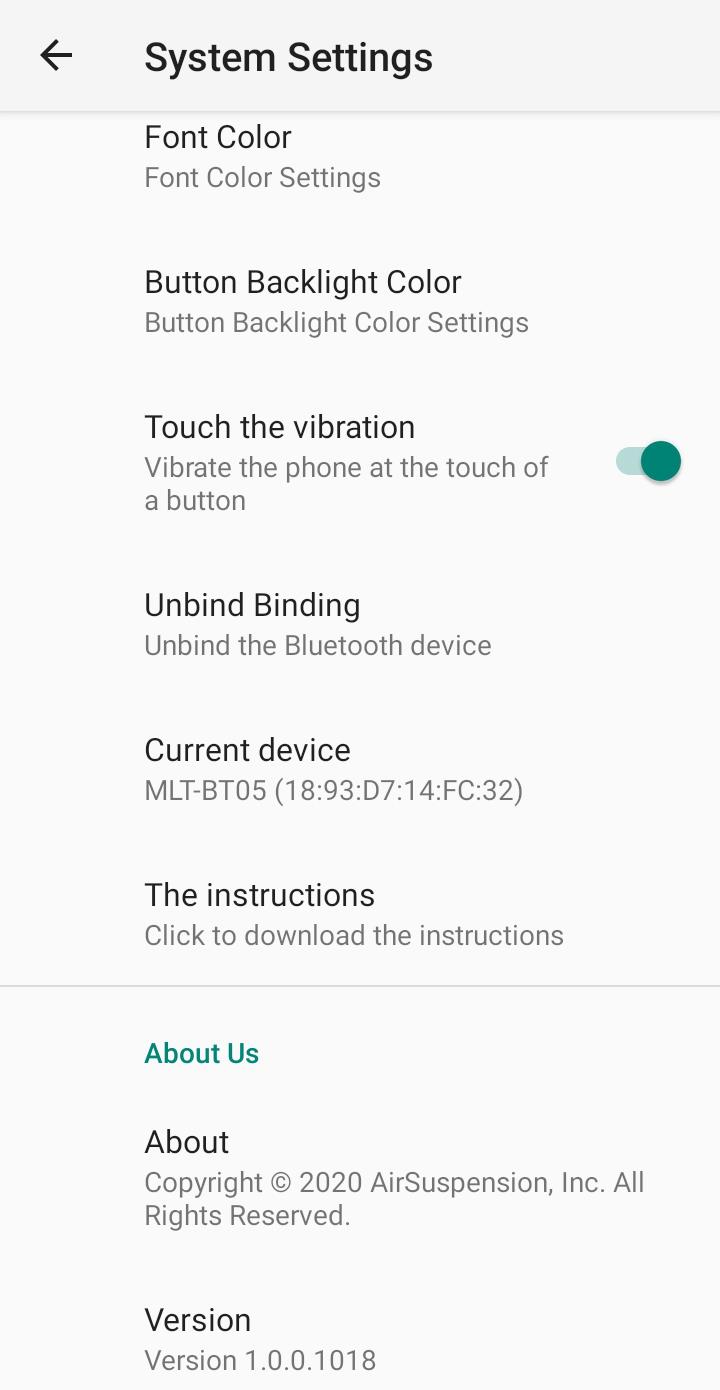Turn off Touch the vibration switch
Screen dimensions: 720x1390
coord(648,462)
